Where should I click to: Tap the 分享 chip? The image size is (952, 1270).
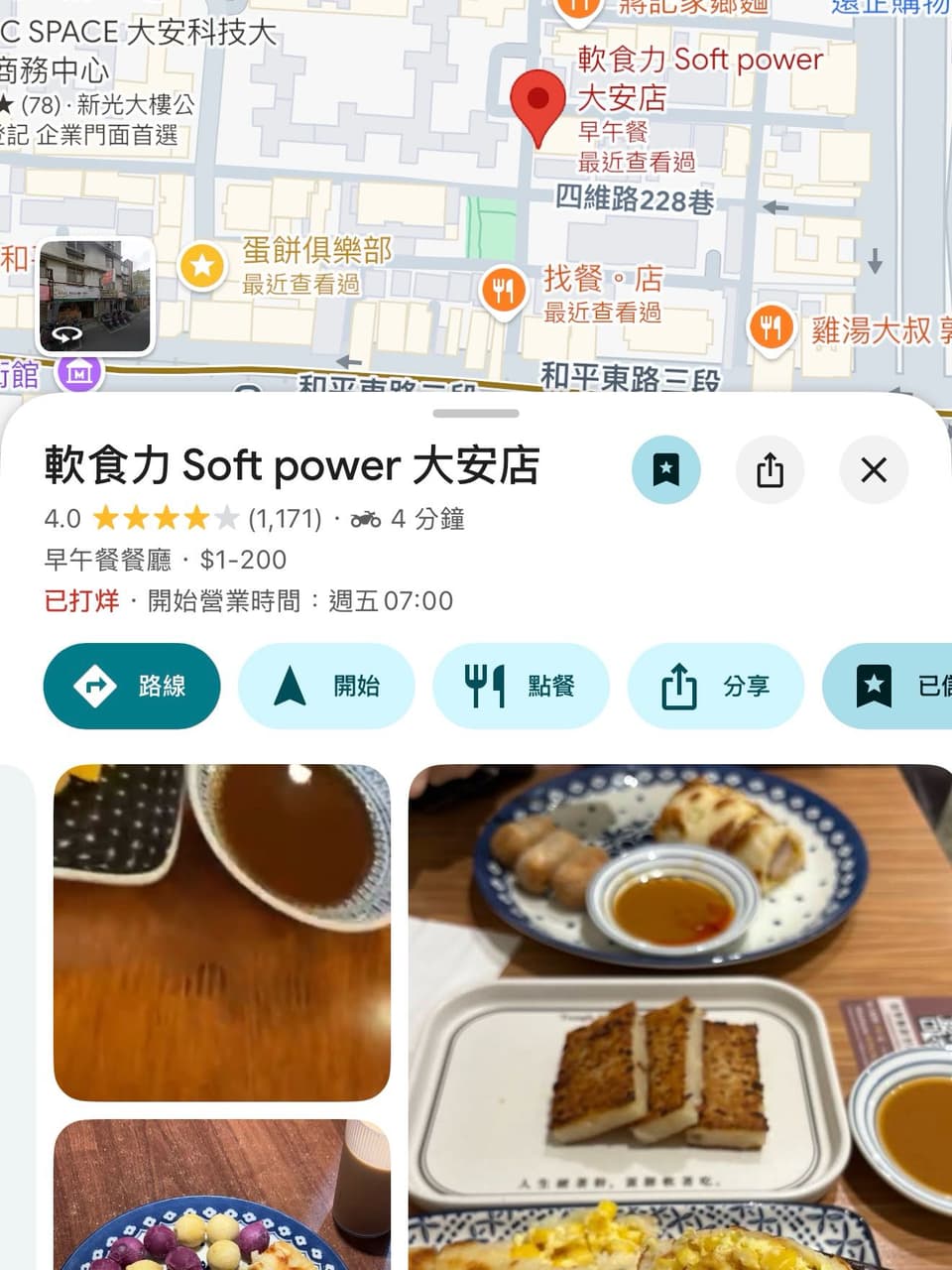pos(716,686)
